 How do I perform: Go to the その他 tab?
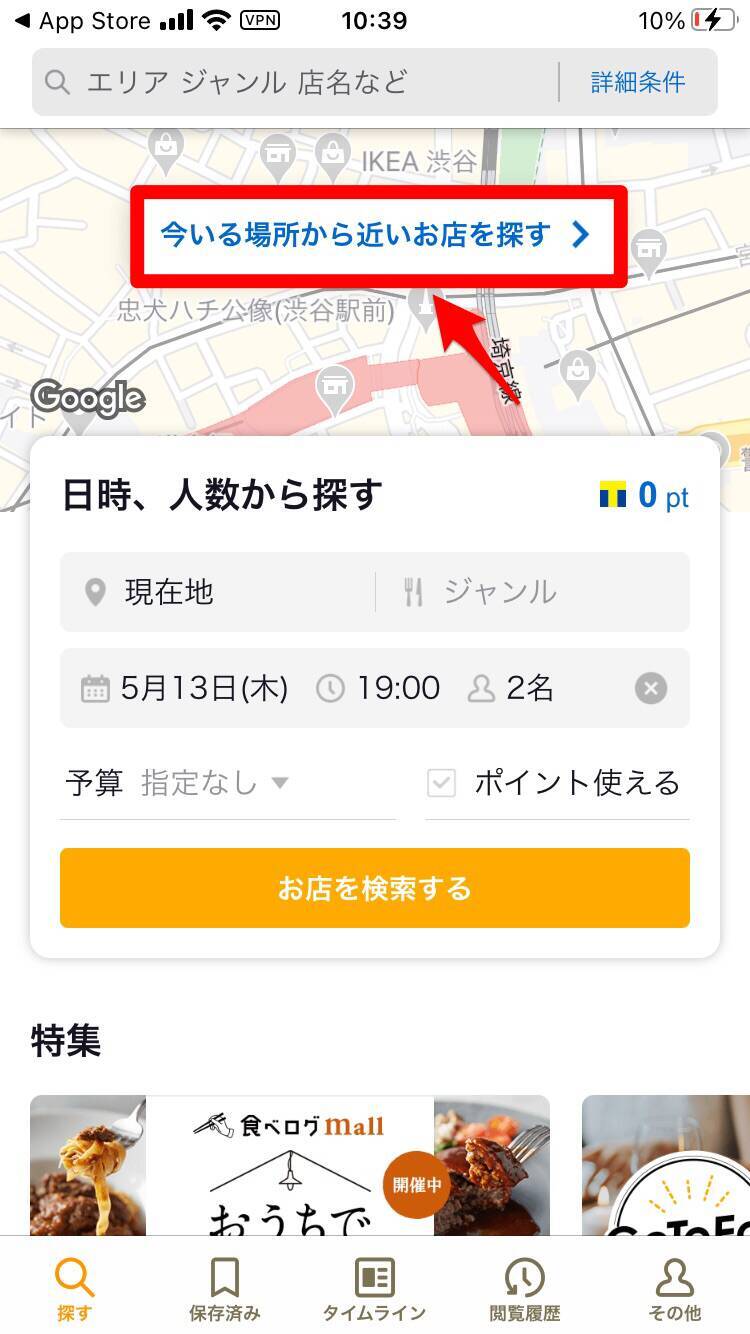click(x=674, y=1290)
